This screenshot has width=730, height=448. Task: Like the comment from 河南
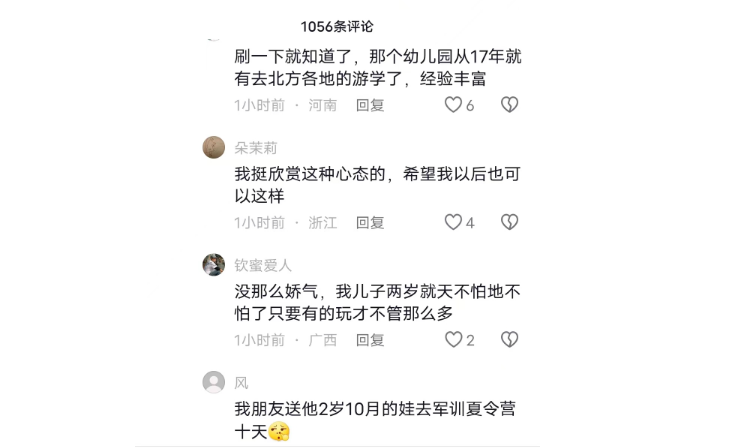click(454, 105)
